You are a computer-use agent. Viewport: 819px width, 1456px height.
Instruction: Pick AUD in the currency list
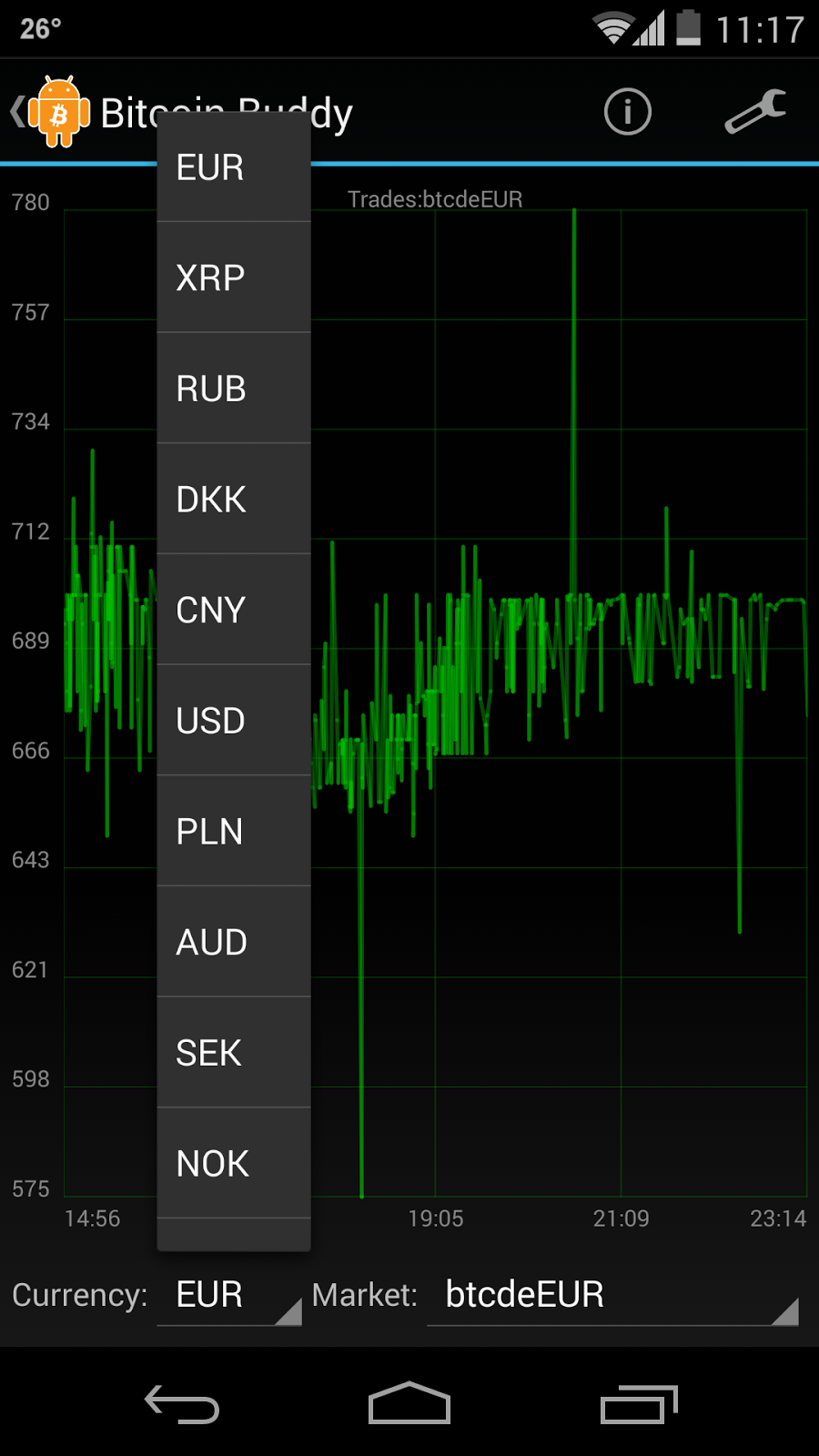[x=234, y=942]
